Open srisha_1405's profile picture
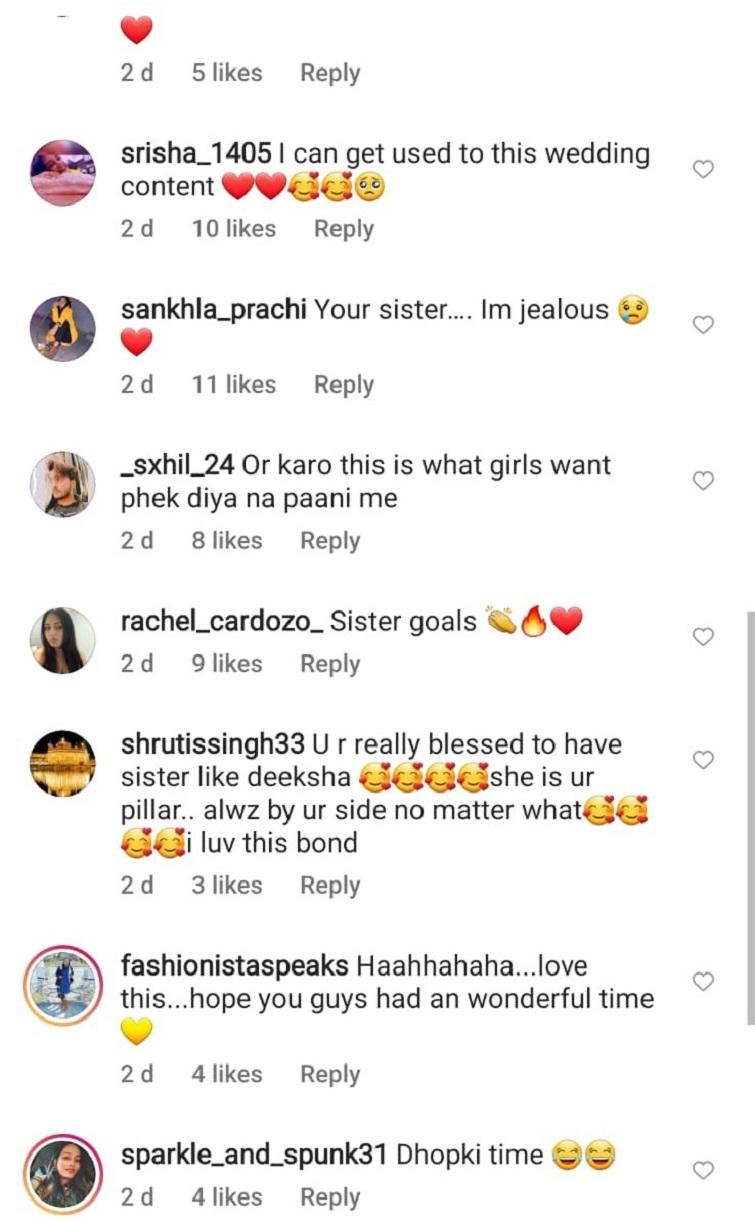 (63, 171)
